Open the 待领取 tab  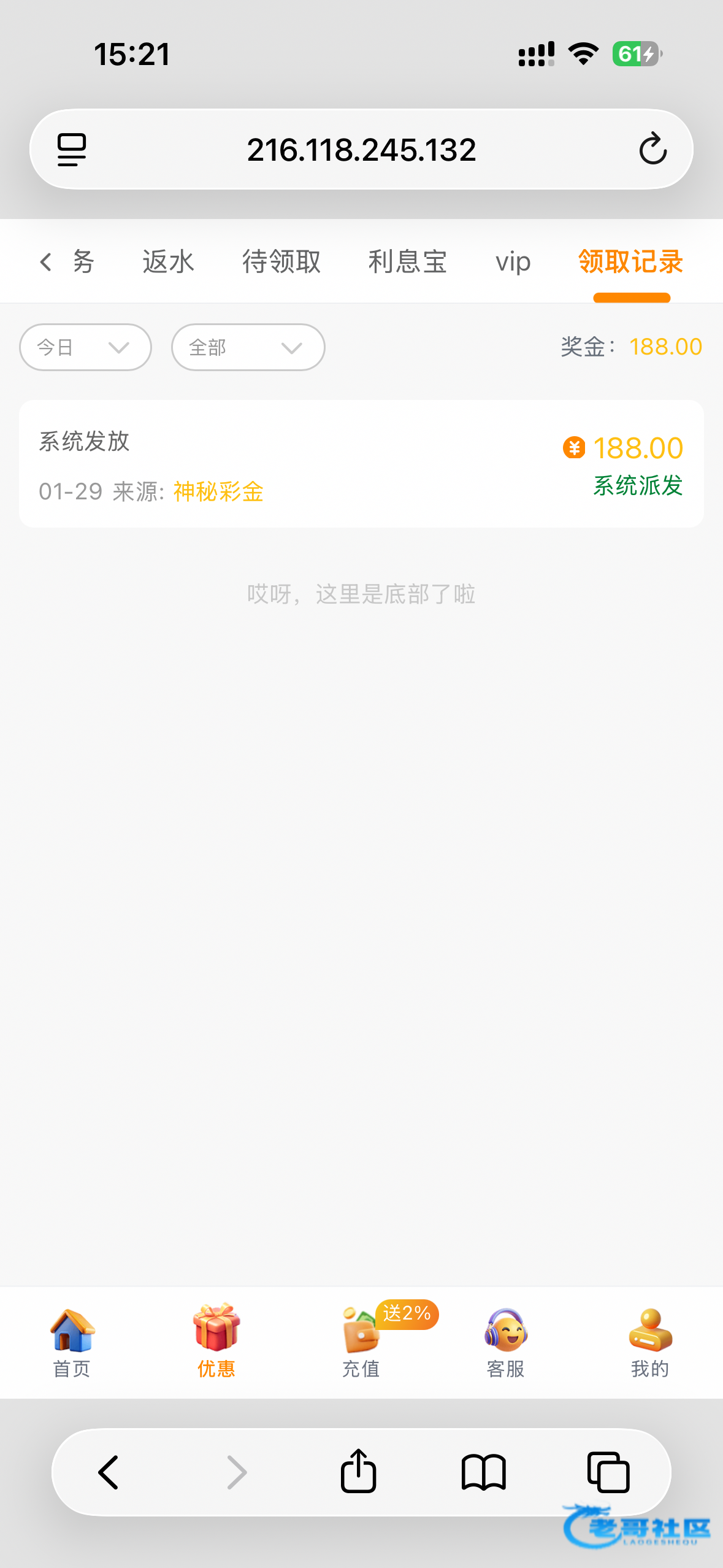[x=281, y=262]
